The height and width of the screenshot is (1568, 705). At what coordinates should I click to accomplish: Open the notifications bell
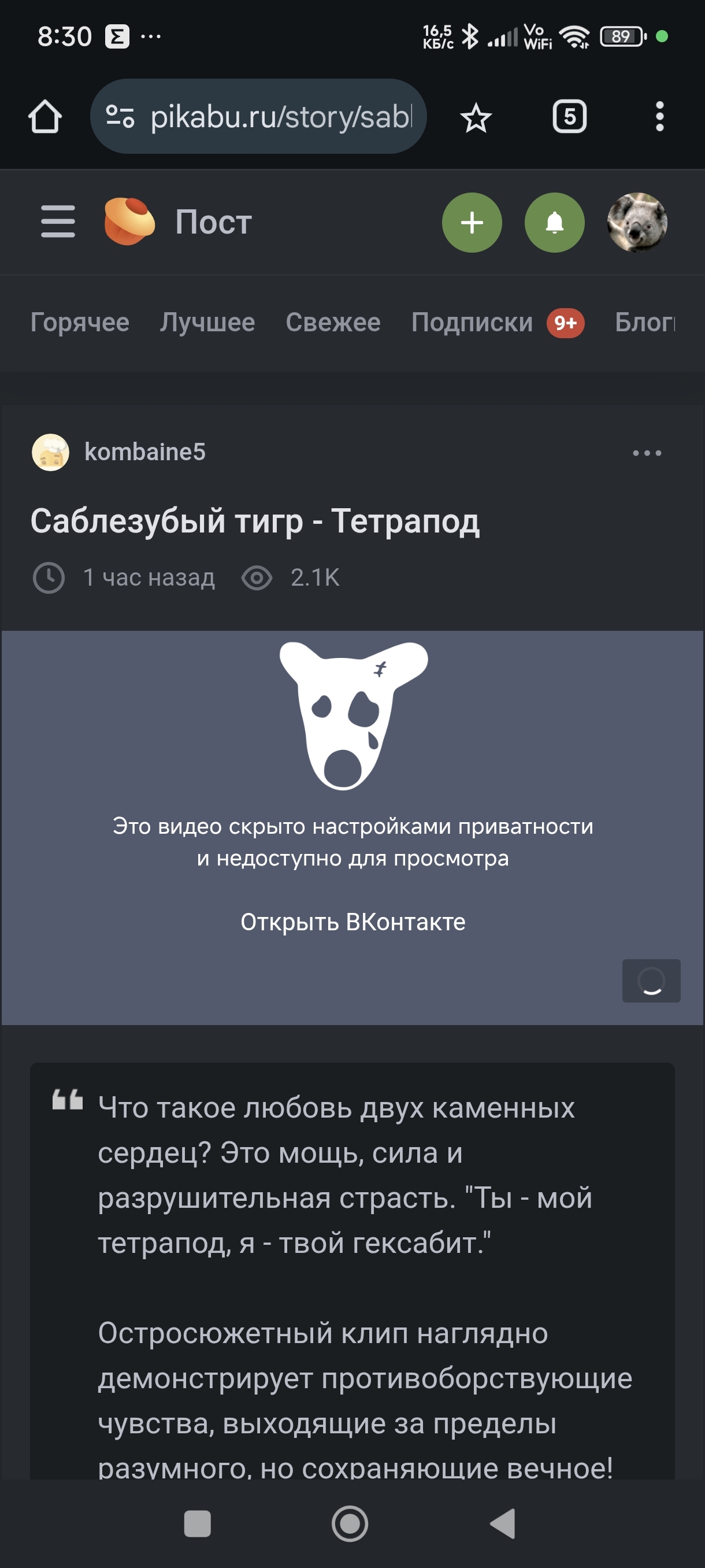(555, 222)
